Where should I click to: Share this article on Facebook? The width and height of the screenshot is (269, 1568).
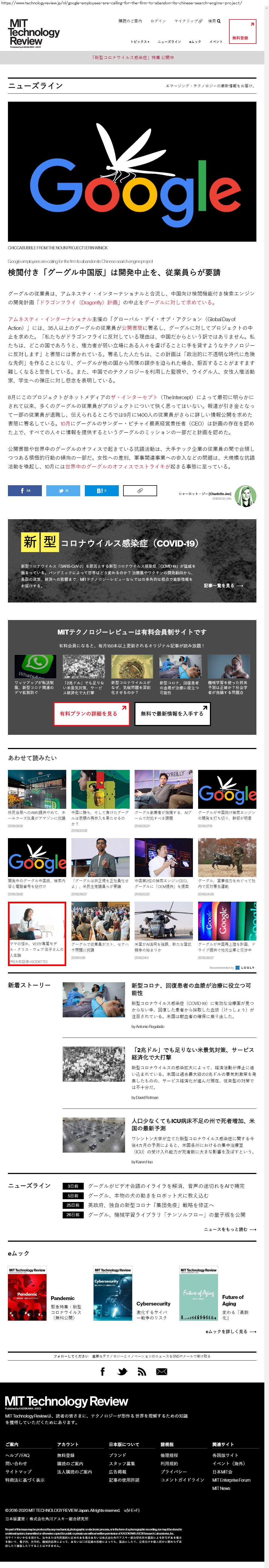point(25,490)
